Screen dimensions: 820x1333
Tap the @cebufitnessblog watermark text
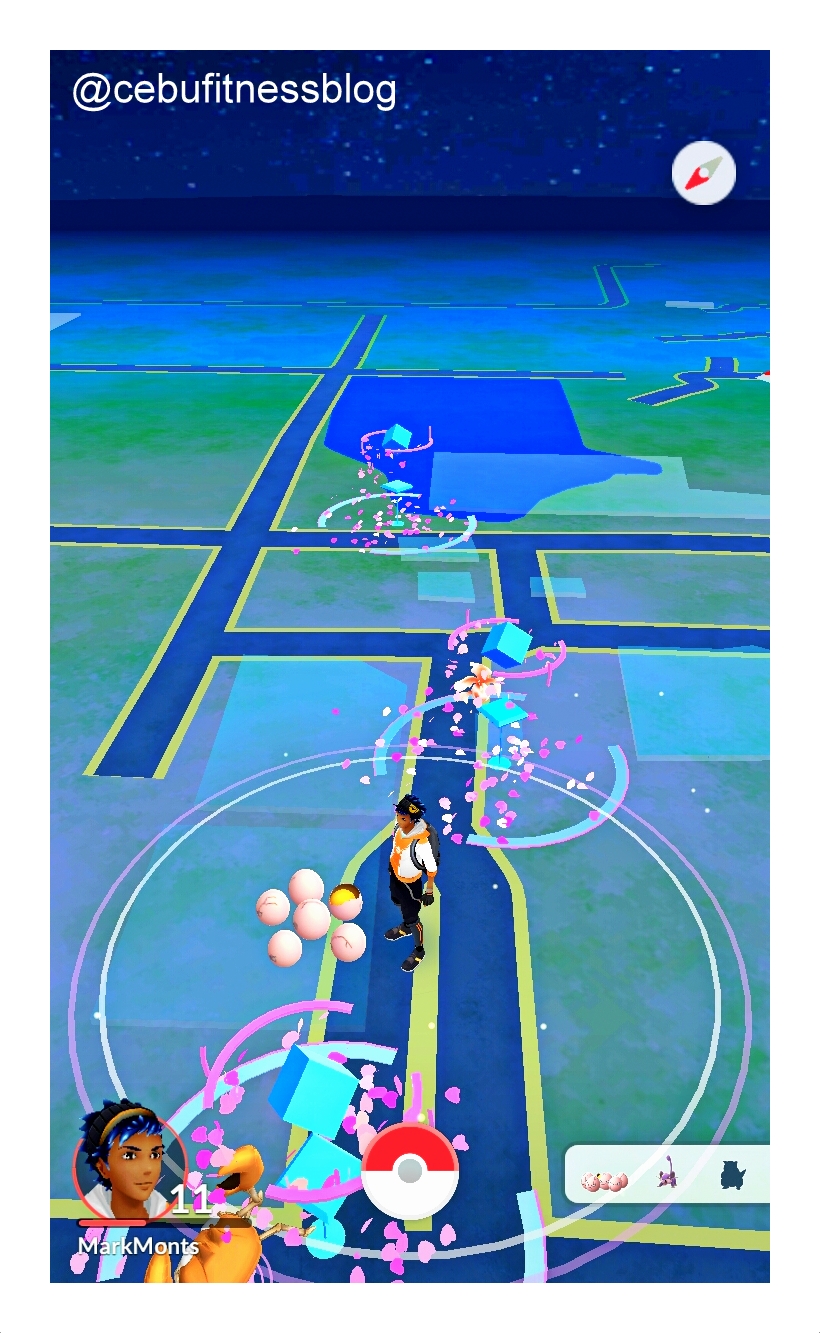pos(234,88)
